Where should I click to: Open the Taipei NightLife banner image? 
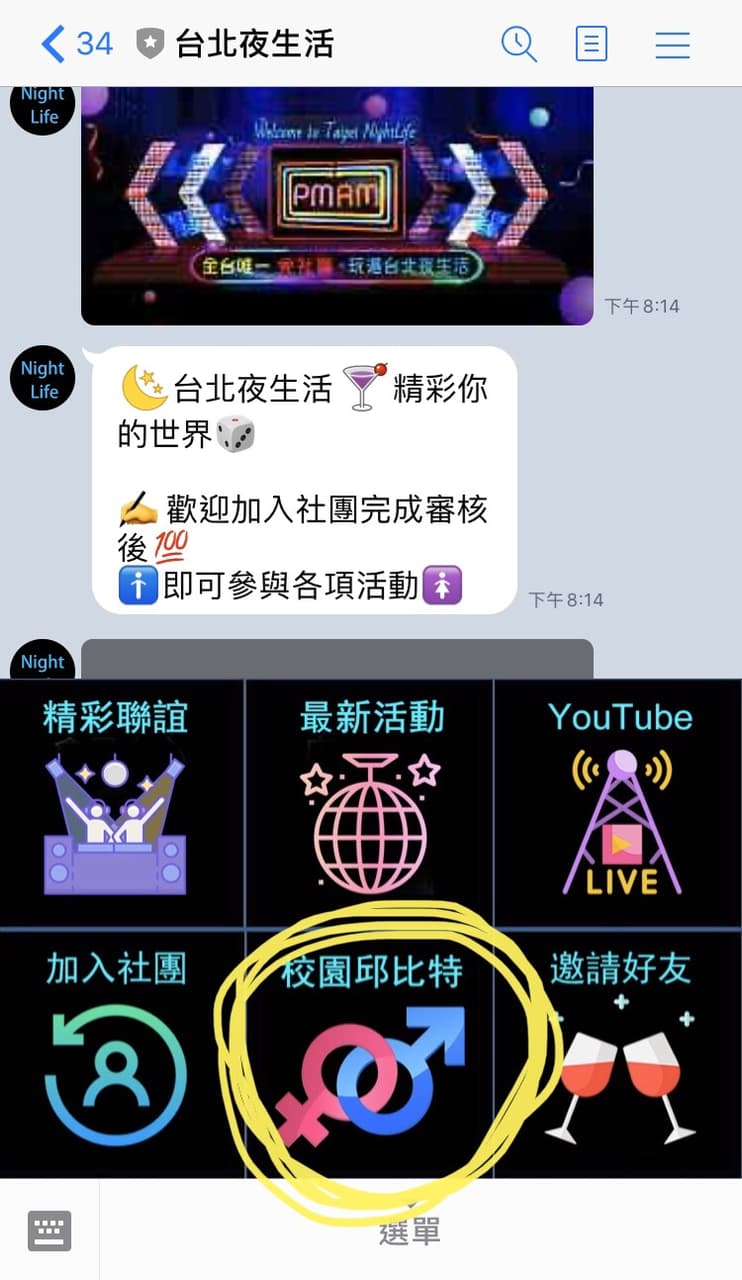pyautogui.click(x=337, y=205)
